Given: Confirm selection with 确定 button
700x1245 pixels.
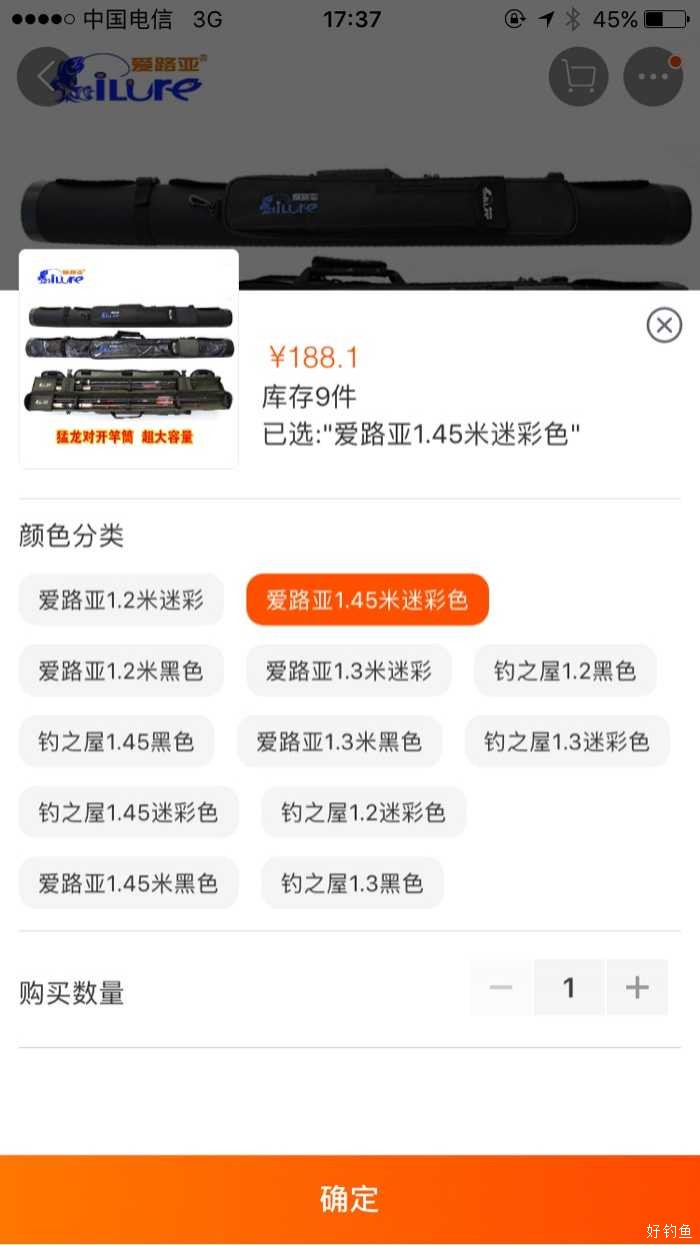Looking at the screenshot, I should pos(350,1199).
